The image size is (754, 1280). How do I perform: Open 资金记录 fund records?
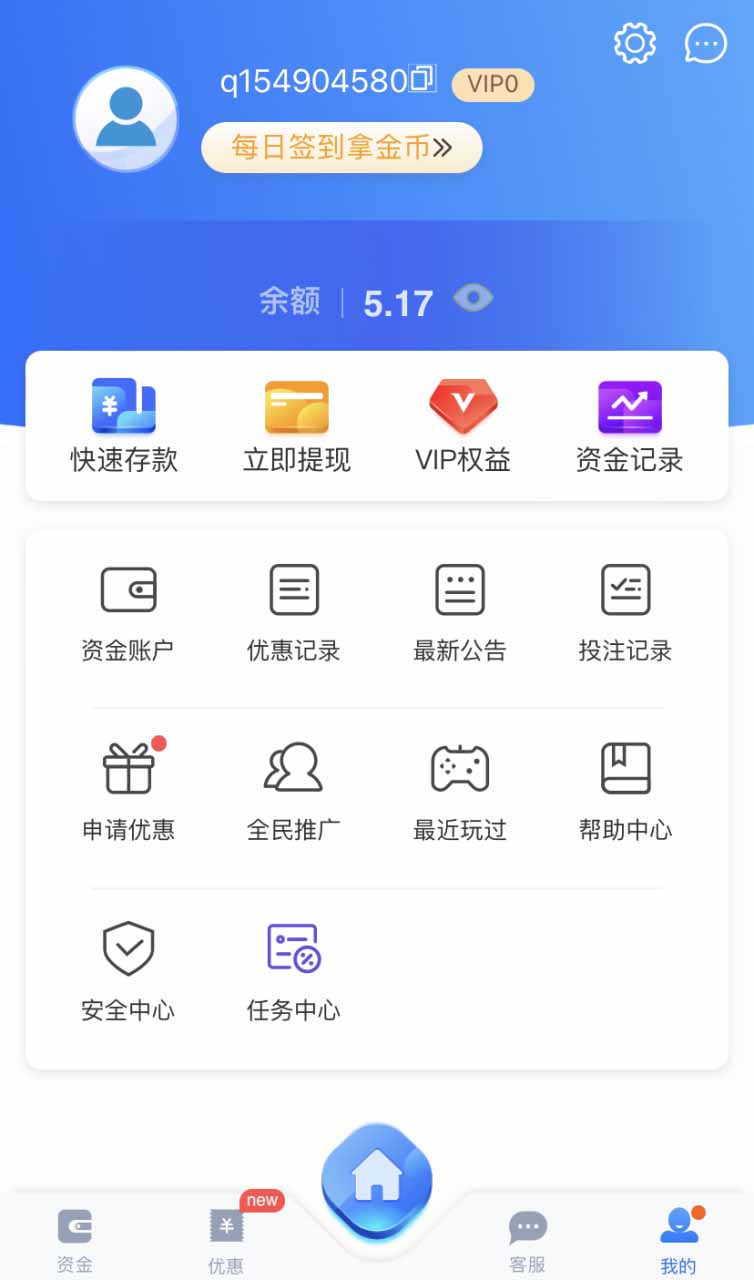[x=630, y=427]
